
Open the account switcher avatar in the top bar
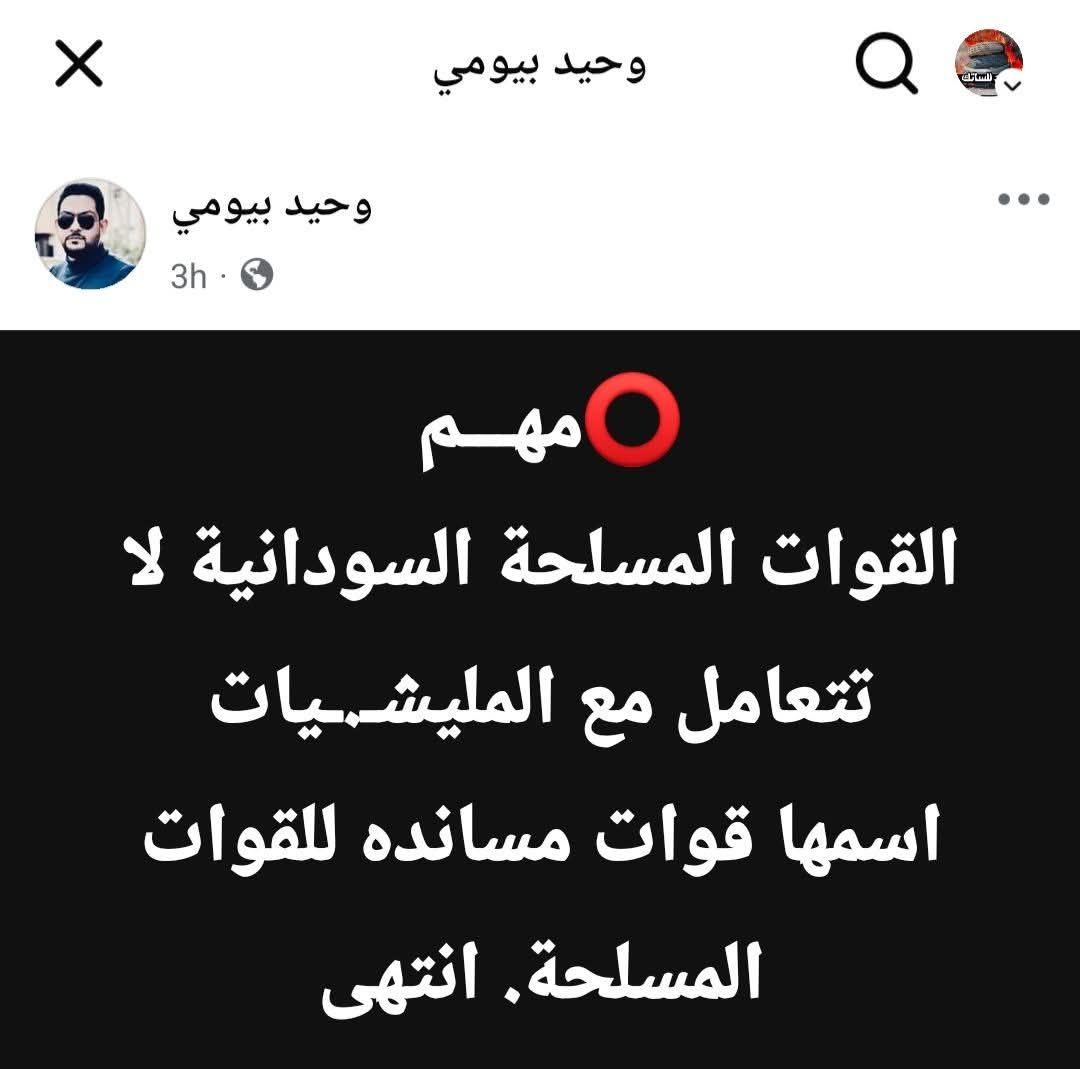click(989, 63)
